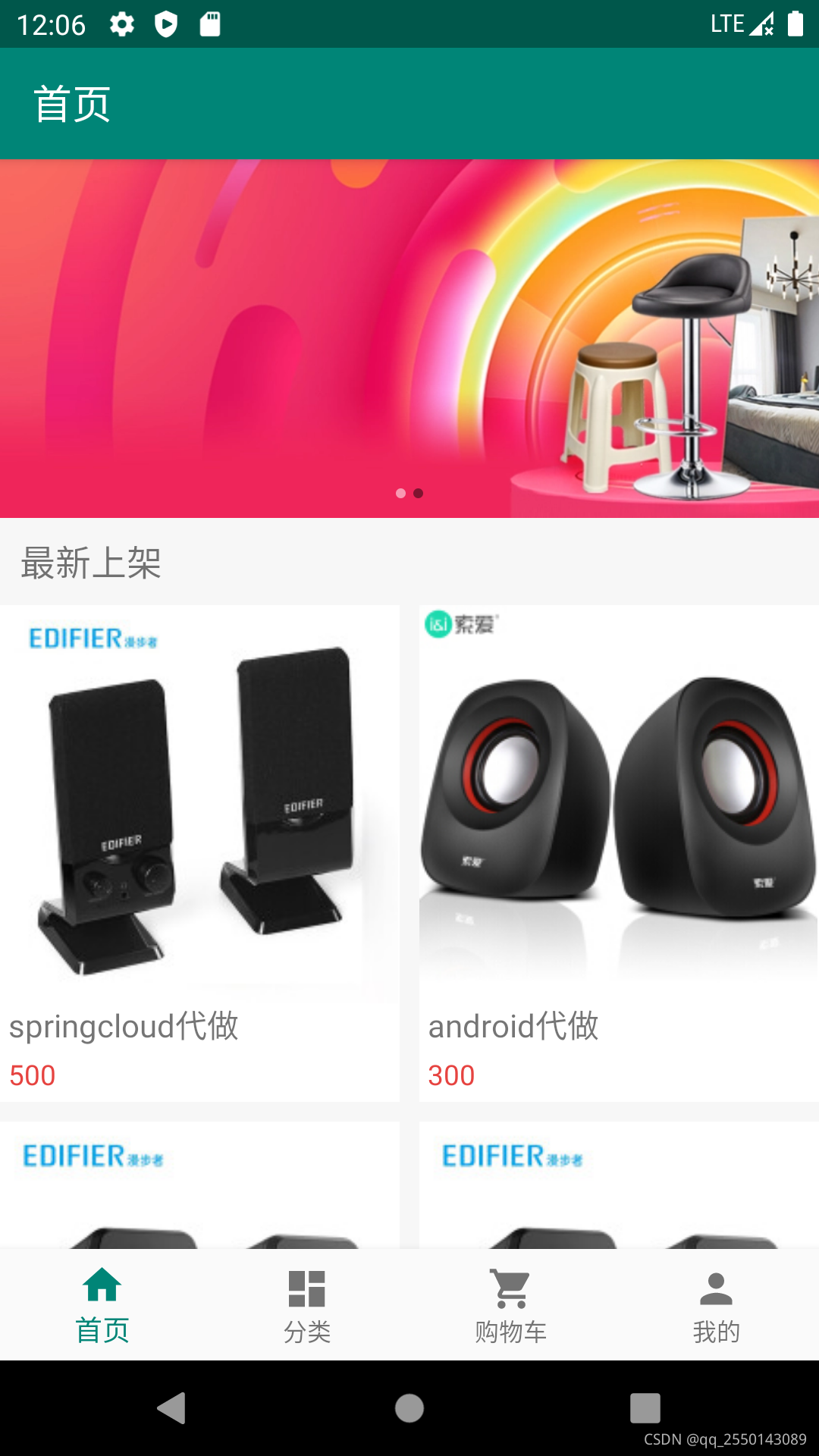Open the springcloud代做 product card

199,852
